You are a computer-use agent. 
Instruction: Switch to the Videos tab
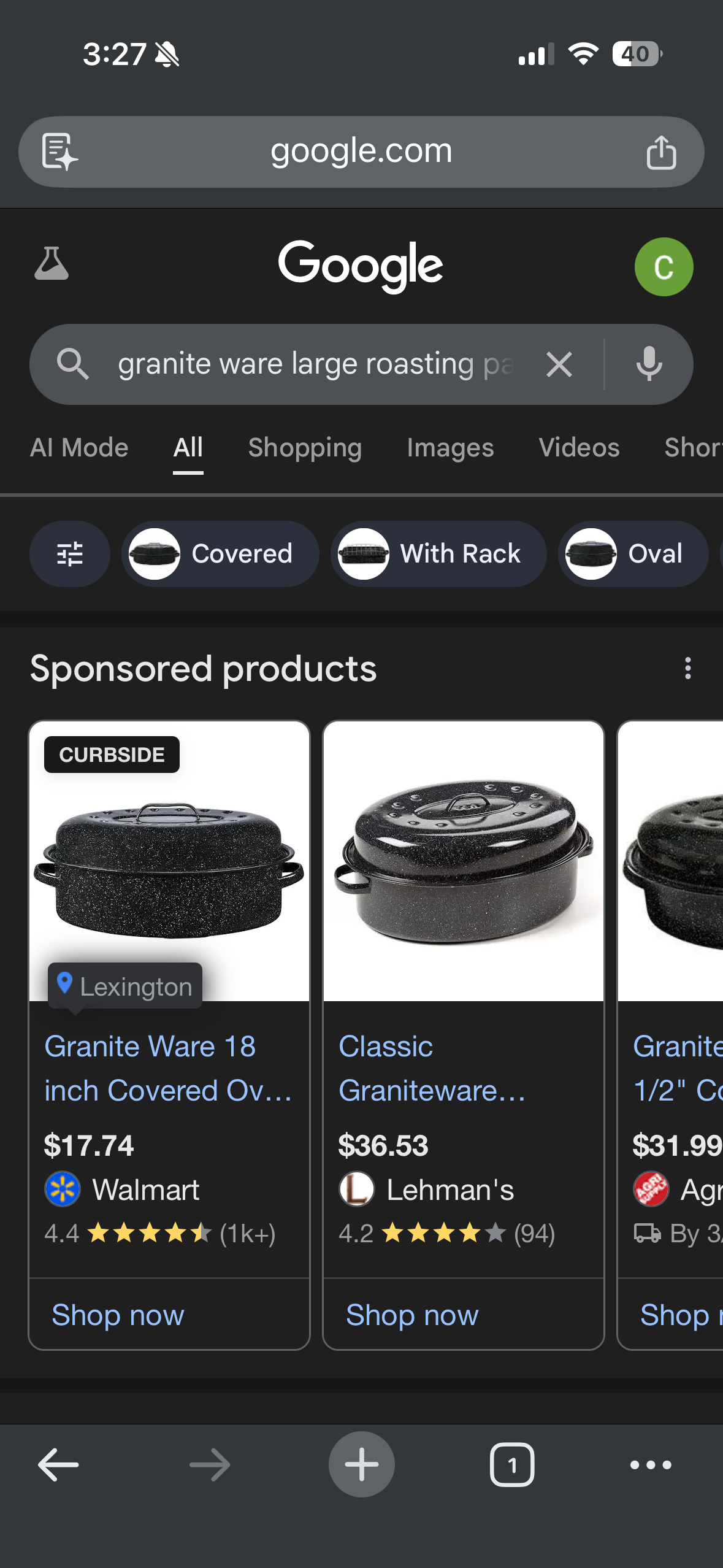(579, 448)
